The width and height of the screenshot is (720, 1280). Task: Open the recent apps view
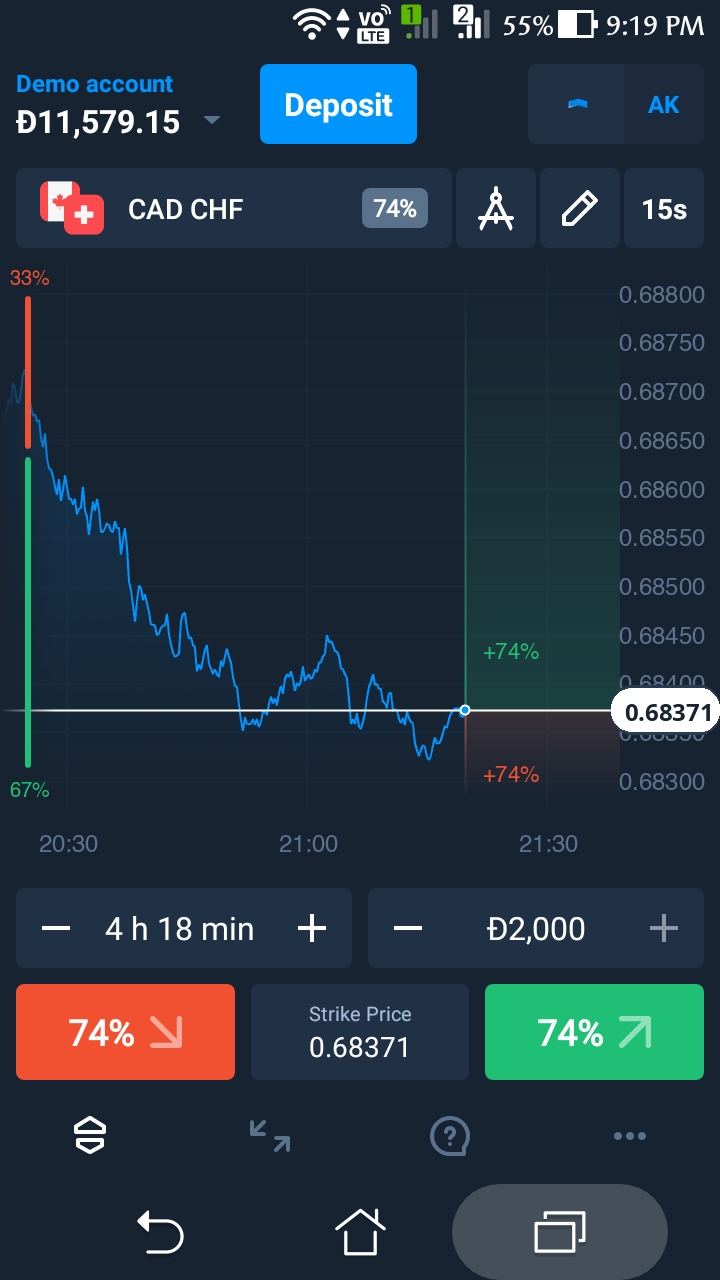[560, 1231]
